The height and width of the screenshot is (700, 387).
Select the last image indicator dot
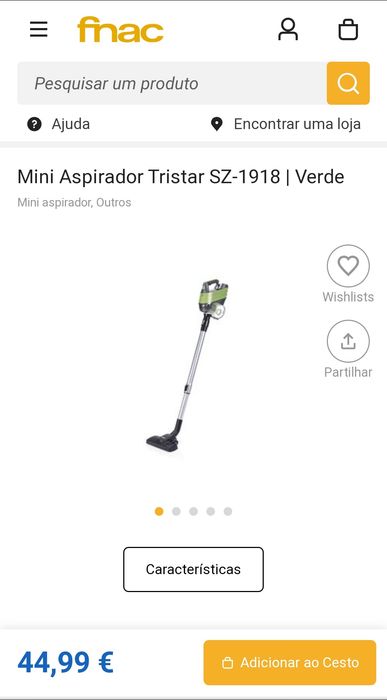(x=228, y=511)
